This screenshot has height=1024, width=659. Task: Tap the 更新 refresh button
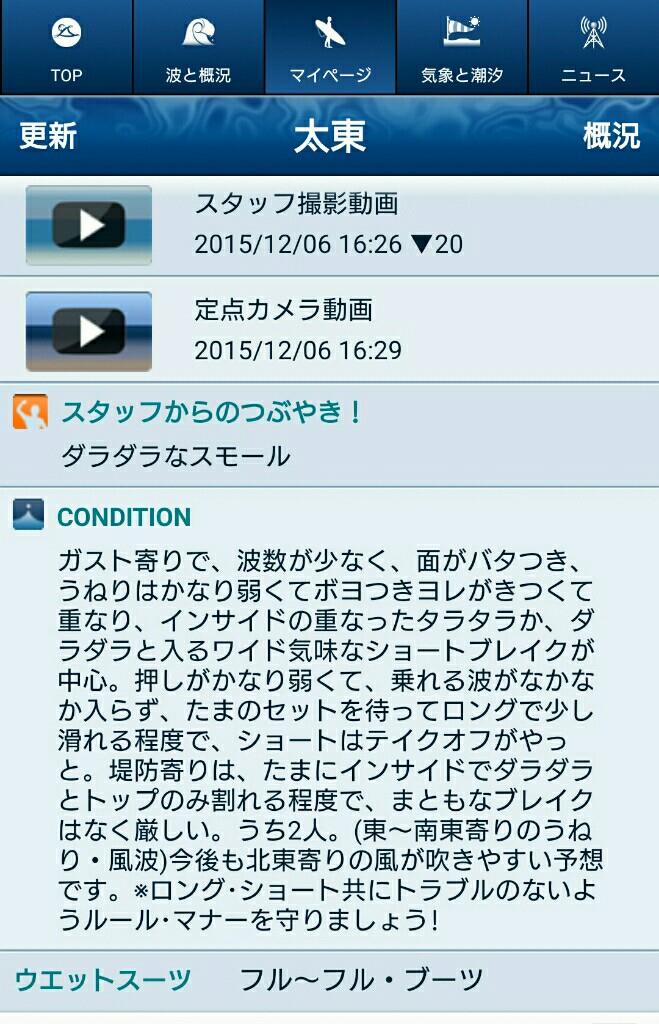click(48, 136)
